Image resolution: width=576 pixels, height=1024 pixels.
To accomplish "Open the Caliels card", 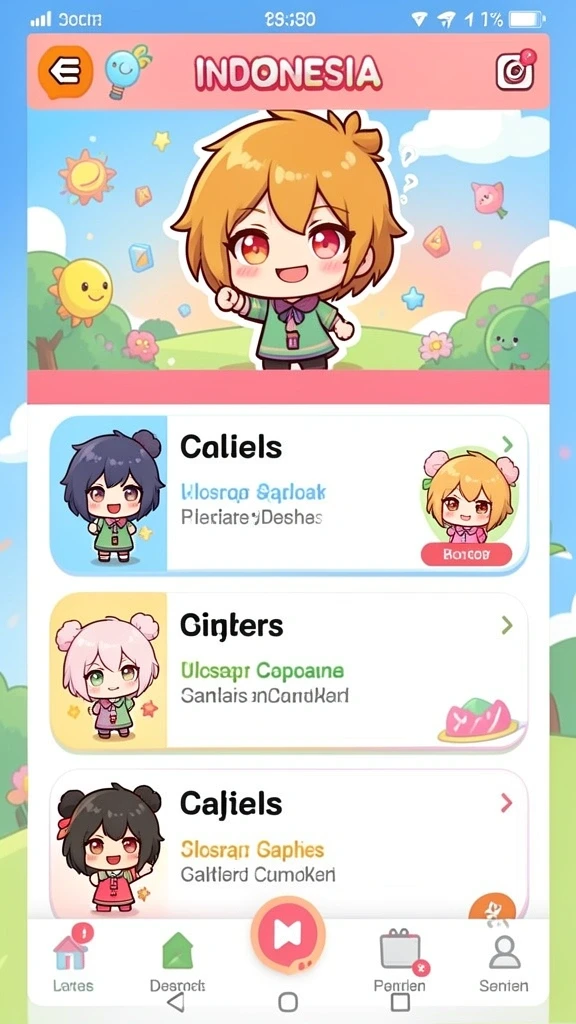I will click(289, 495).
